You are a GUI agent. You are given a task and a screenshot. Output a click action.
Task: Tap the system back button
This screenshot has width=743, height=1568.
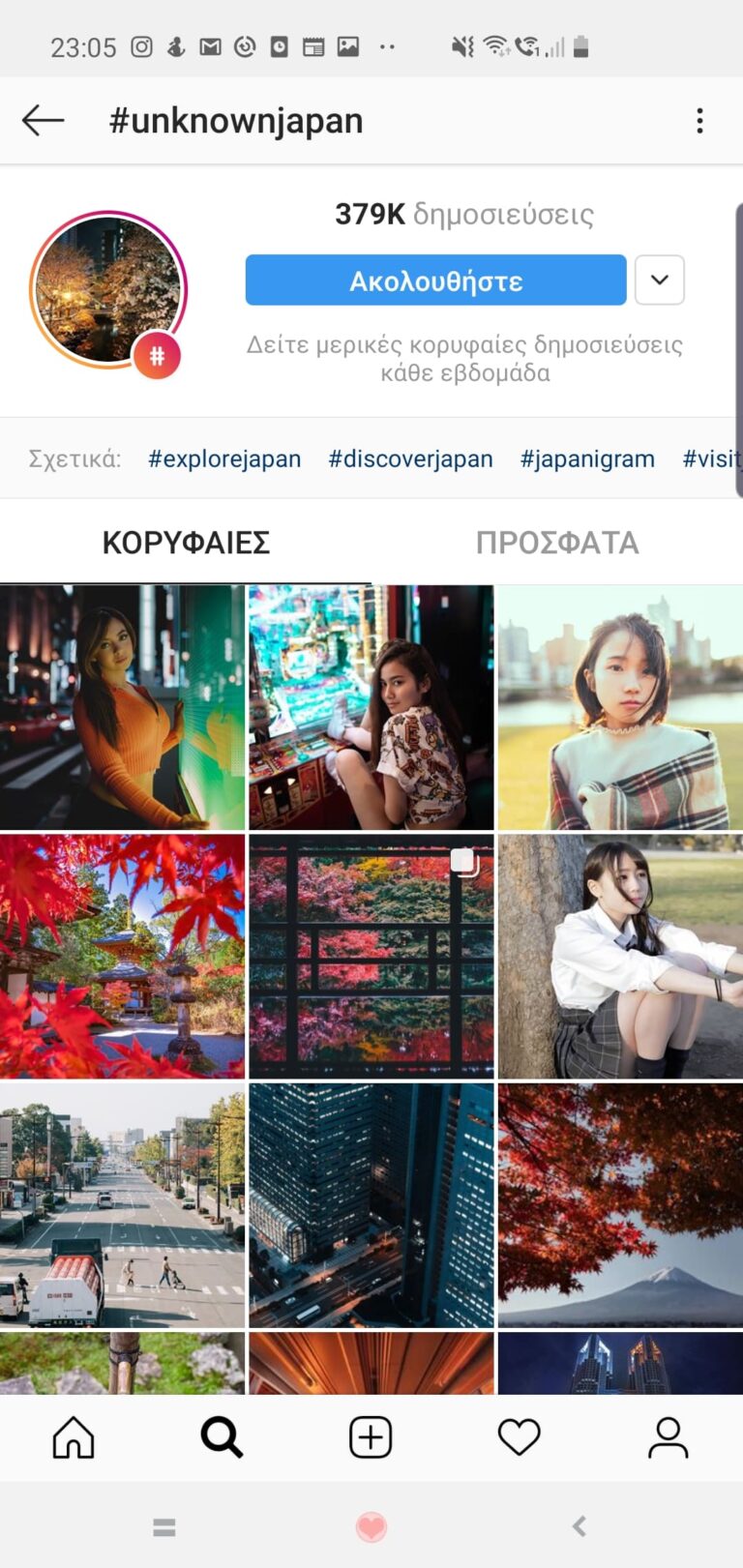[579, 1526]
